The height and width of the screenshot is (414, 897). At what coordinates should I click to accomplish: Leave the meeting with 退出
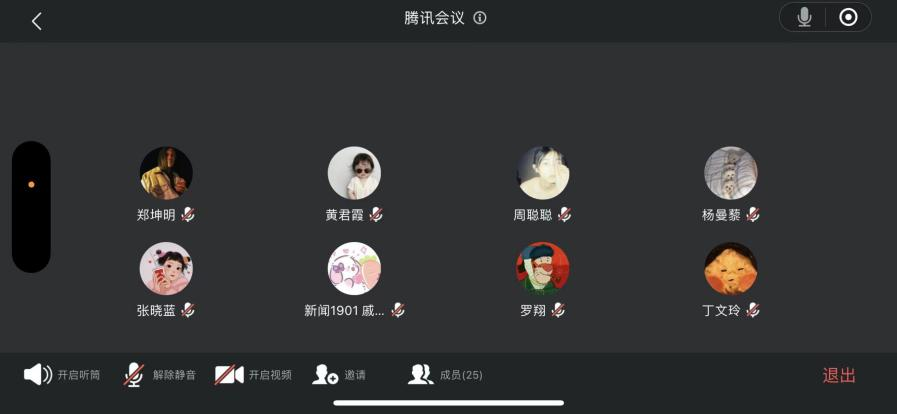pyautogui.click(x=839, y=375)
